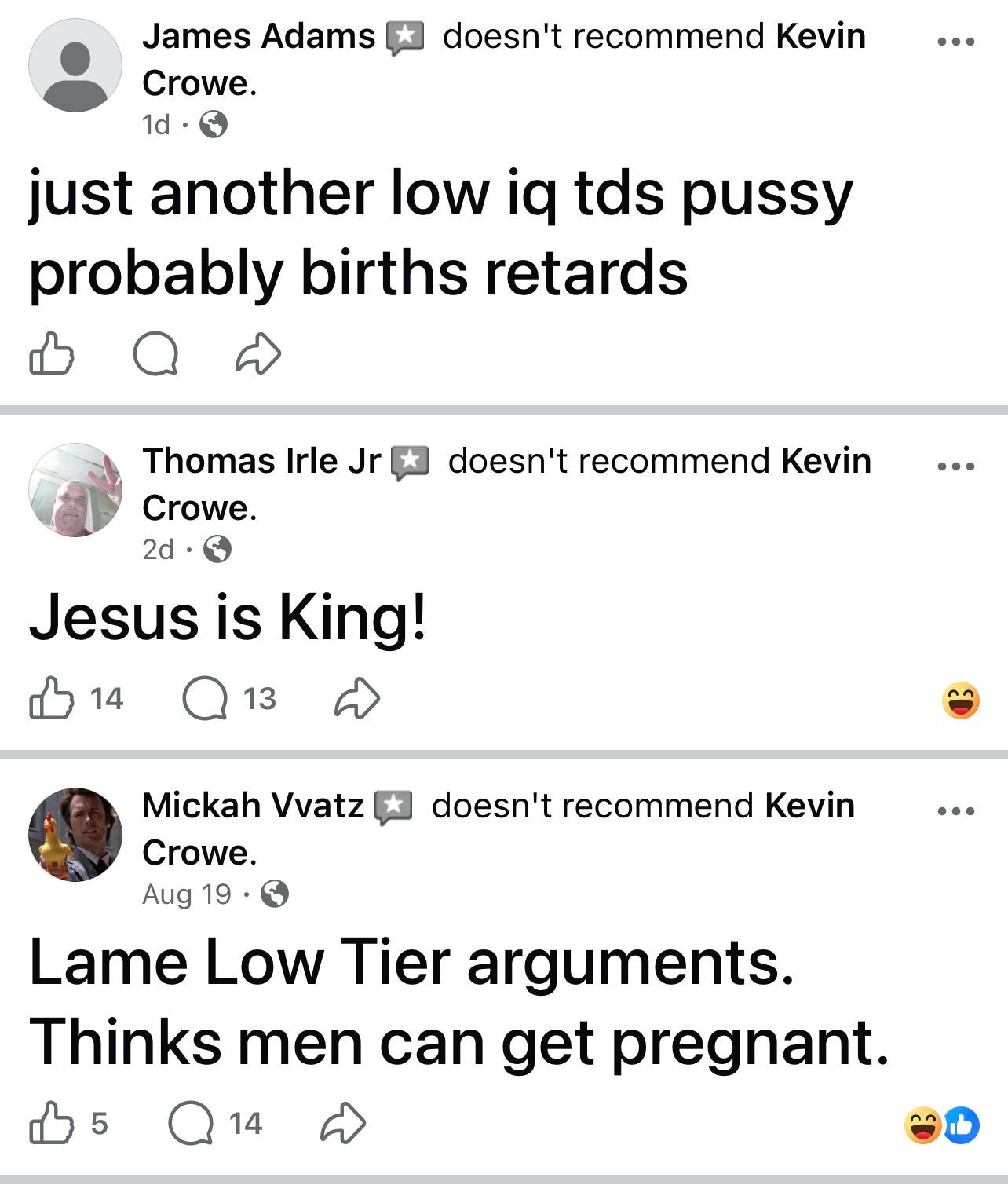Like James Adams' review
Screen dimensions: 1008x1196
pyautogui.click(x=51, y=354)
